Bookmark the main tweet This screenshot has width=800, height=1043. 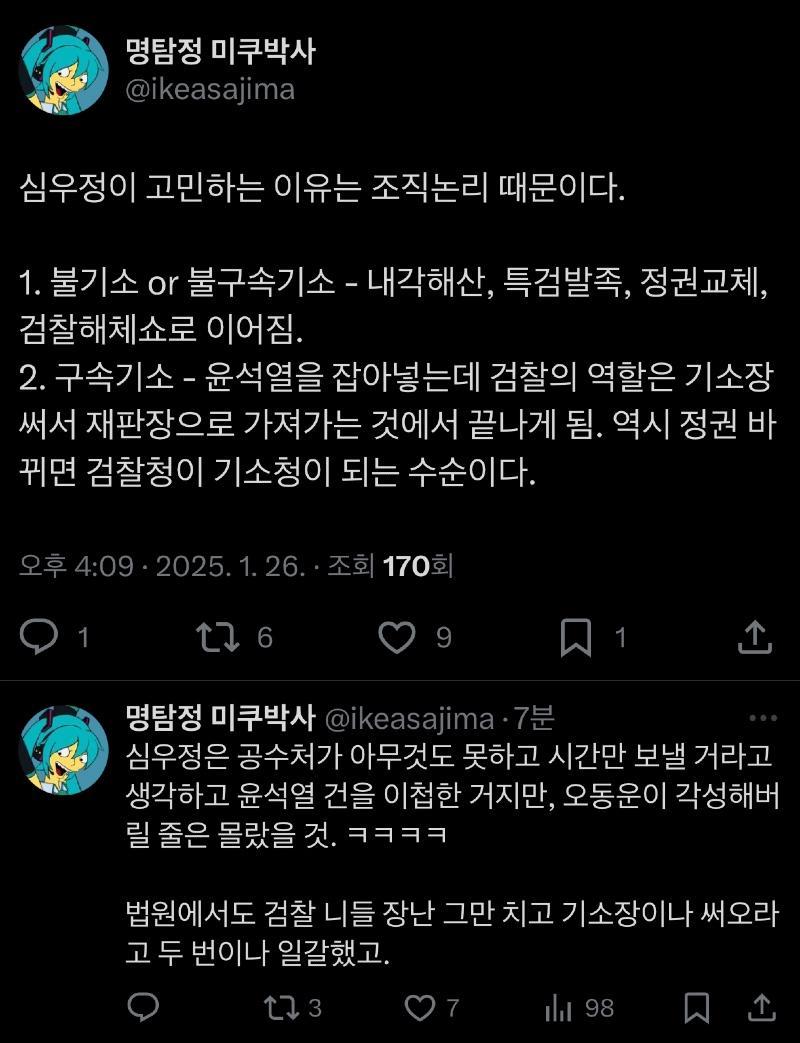pyautogui.click(x=576, y=637)
